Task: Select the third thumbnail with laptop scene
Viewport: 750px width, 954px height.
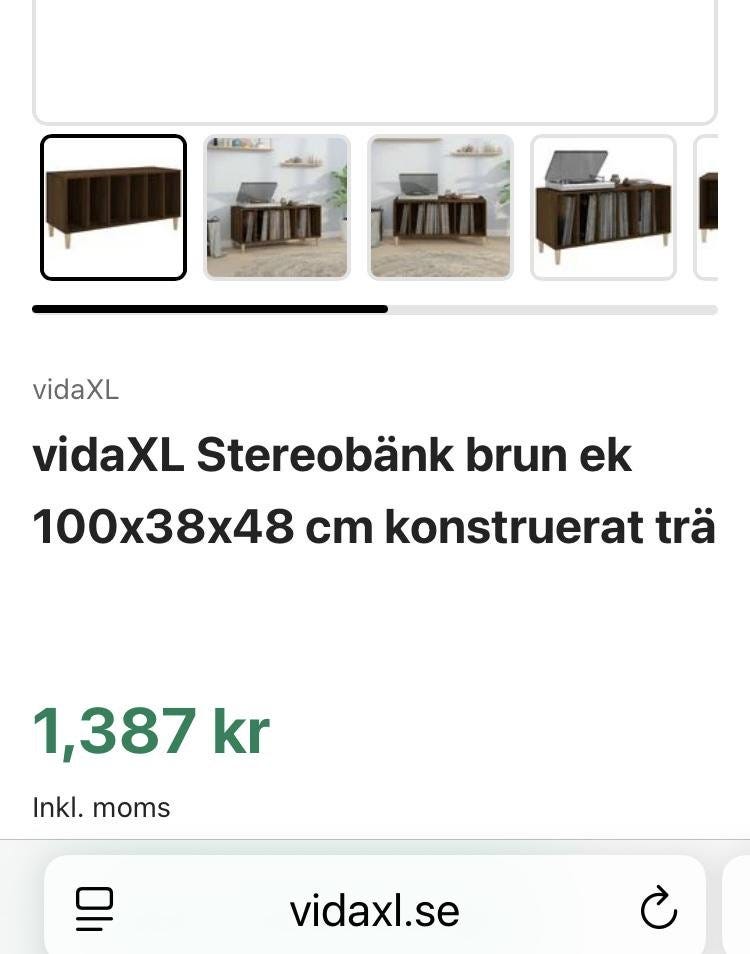Action: click(440, 206)
